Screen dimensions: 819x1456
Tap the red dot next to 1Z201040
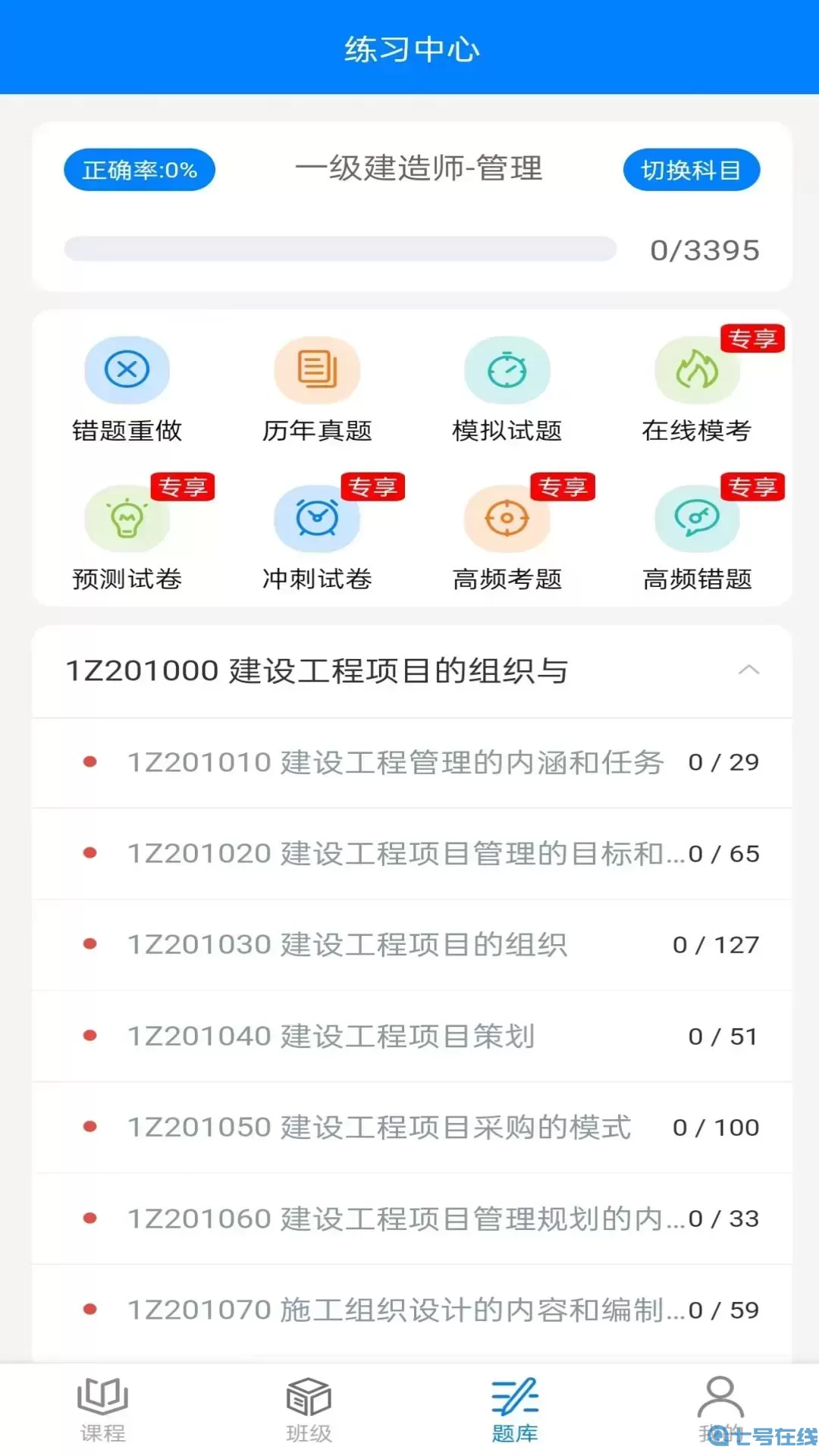click(90, 1036)
